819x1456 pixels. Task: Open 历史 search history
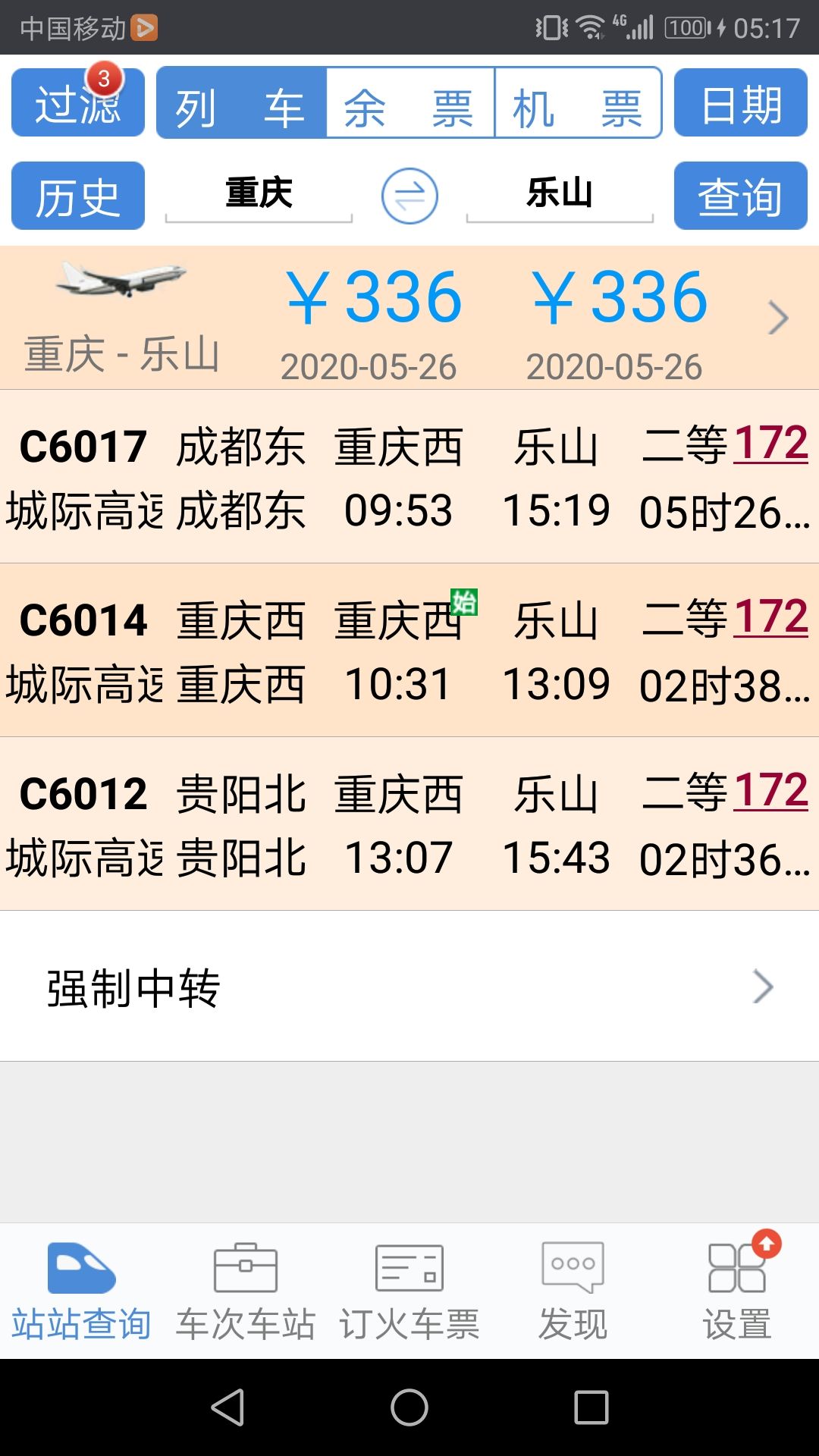pos(78,196)
